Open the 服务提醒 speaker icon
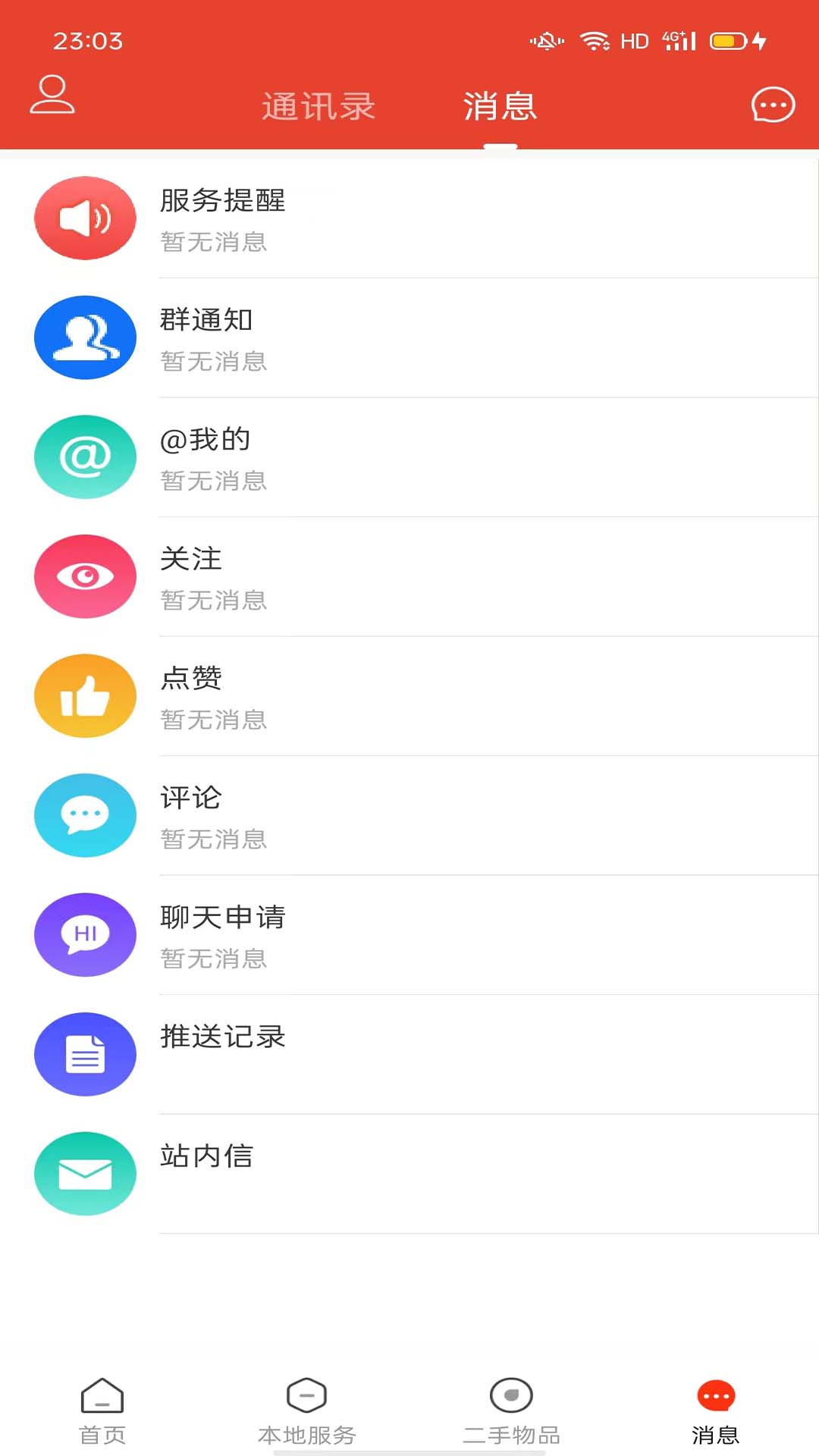The image size is (819, 1456). (85, 218)
